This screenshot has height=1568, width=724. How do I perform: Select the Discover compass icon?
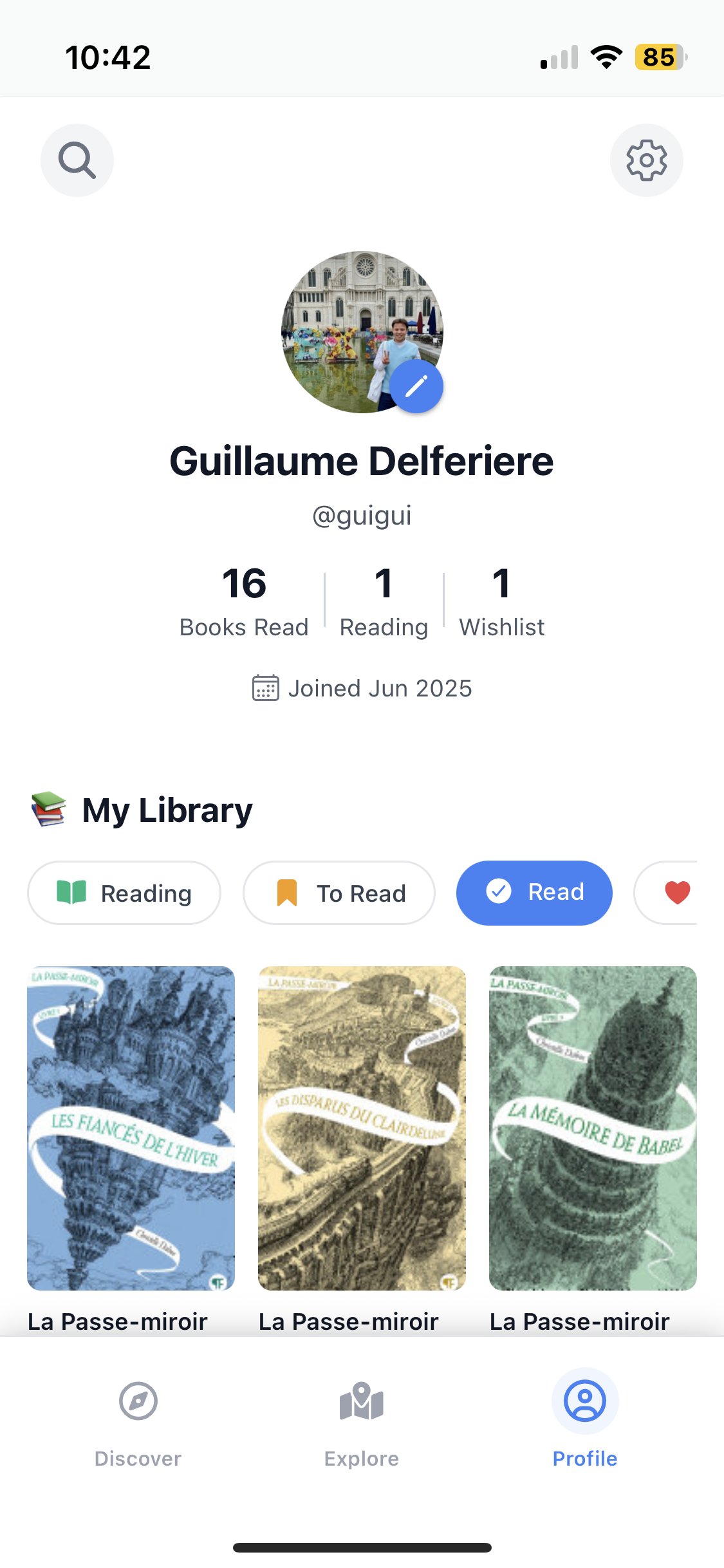click(138, 1401)
